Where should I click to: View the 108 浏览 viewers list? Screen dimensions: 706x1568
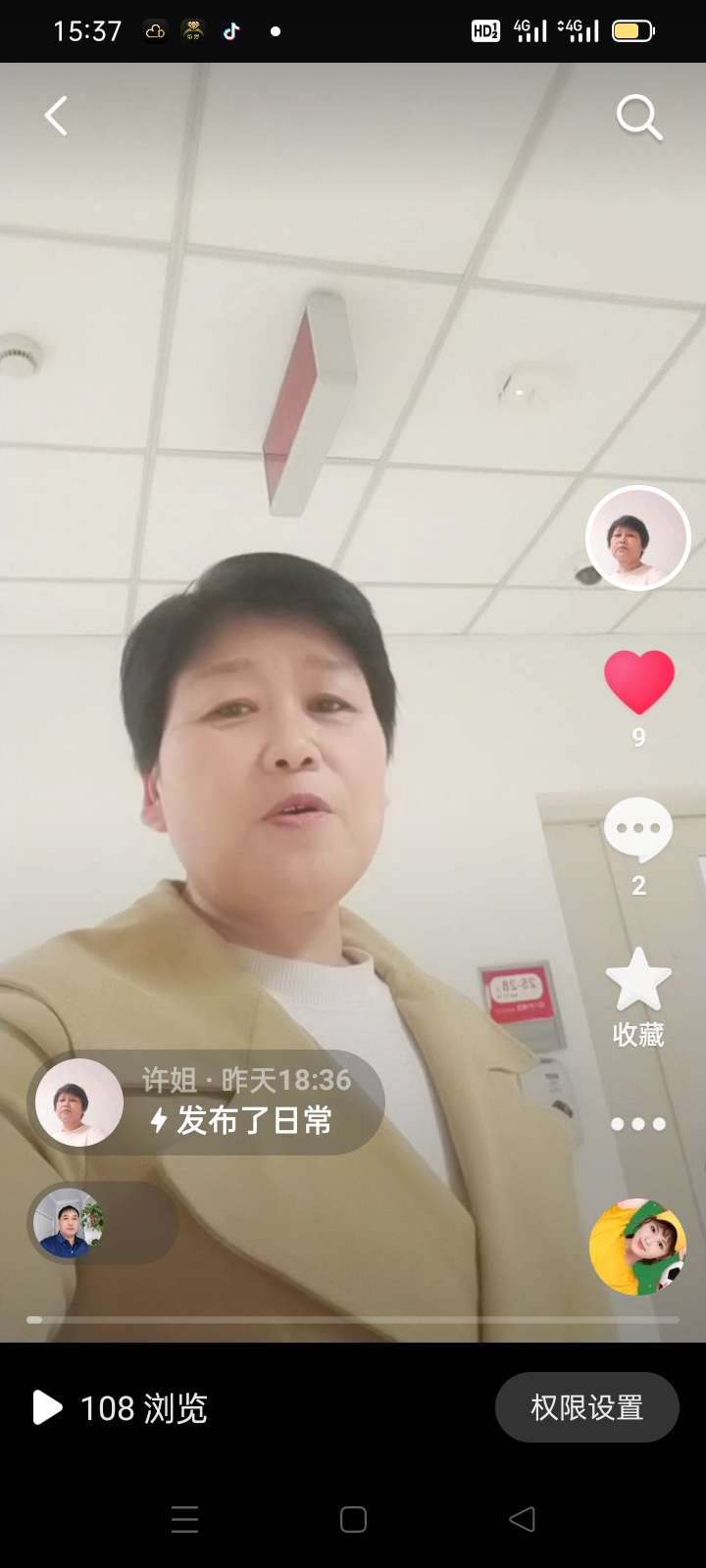(122, 1408)
